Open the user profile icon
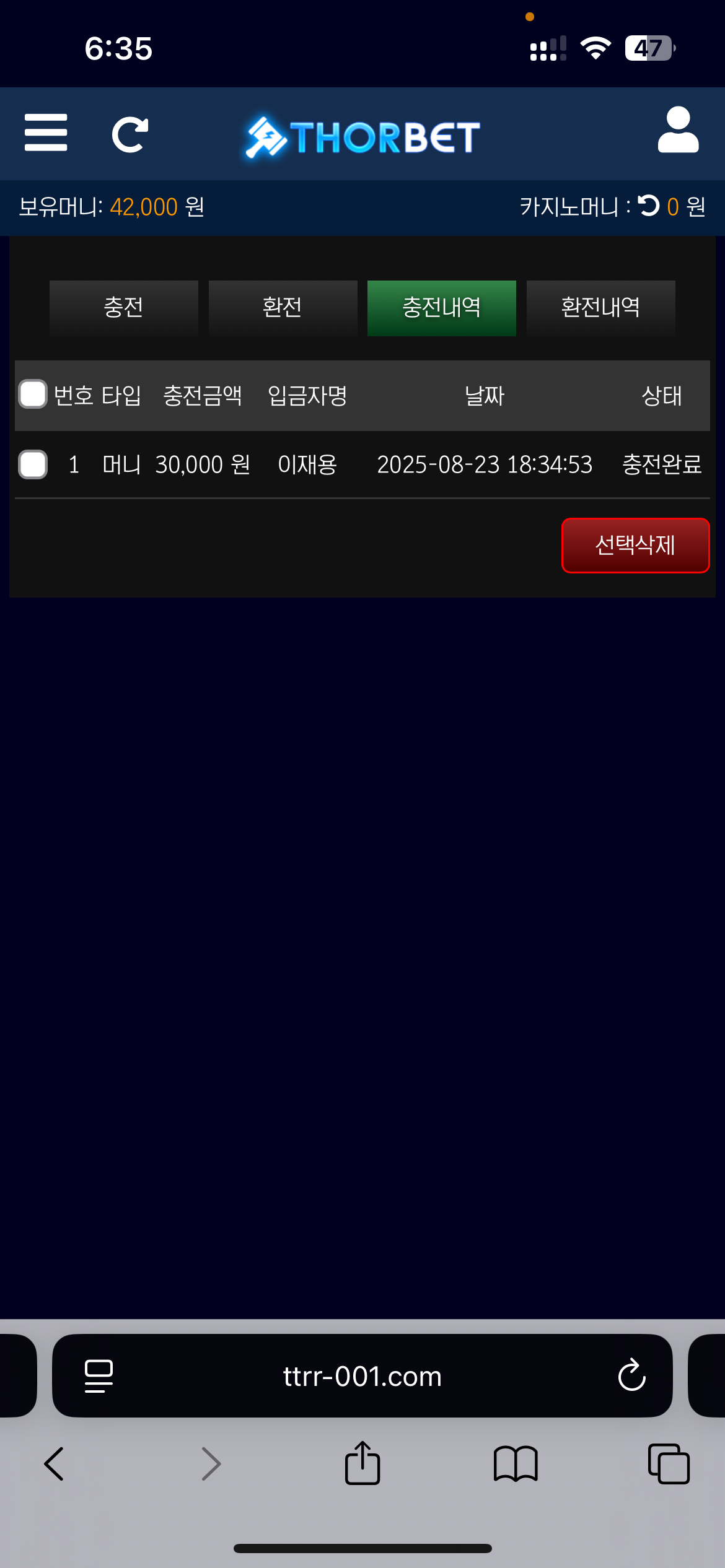The height and width of the screenshot is (1568, 725). [x=678, y=130]
